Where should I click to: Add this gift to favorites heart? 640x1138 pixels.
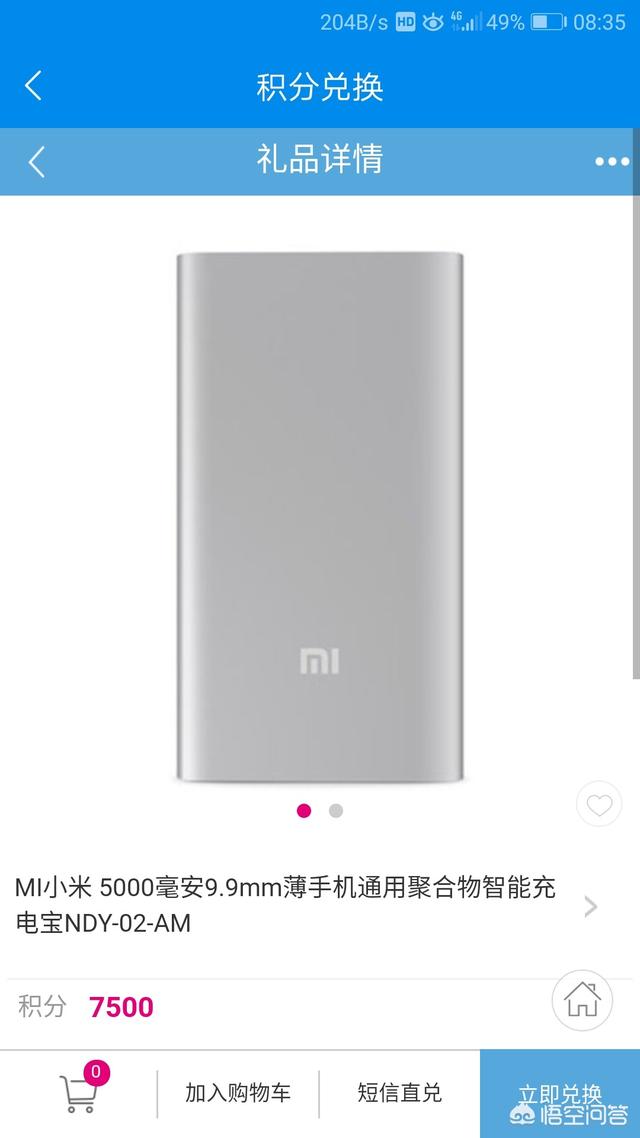pyautogui.click(x=599, y=805)
